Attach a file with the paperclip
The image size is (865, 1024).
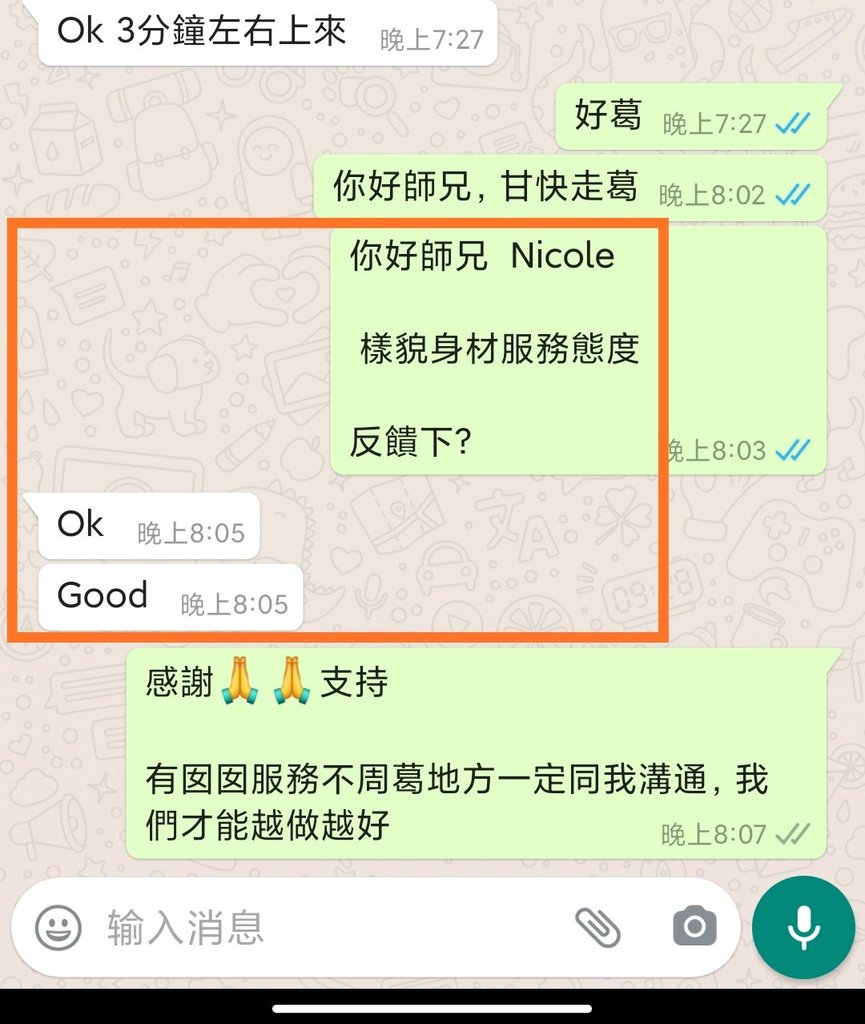598,928
